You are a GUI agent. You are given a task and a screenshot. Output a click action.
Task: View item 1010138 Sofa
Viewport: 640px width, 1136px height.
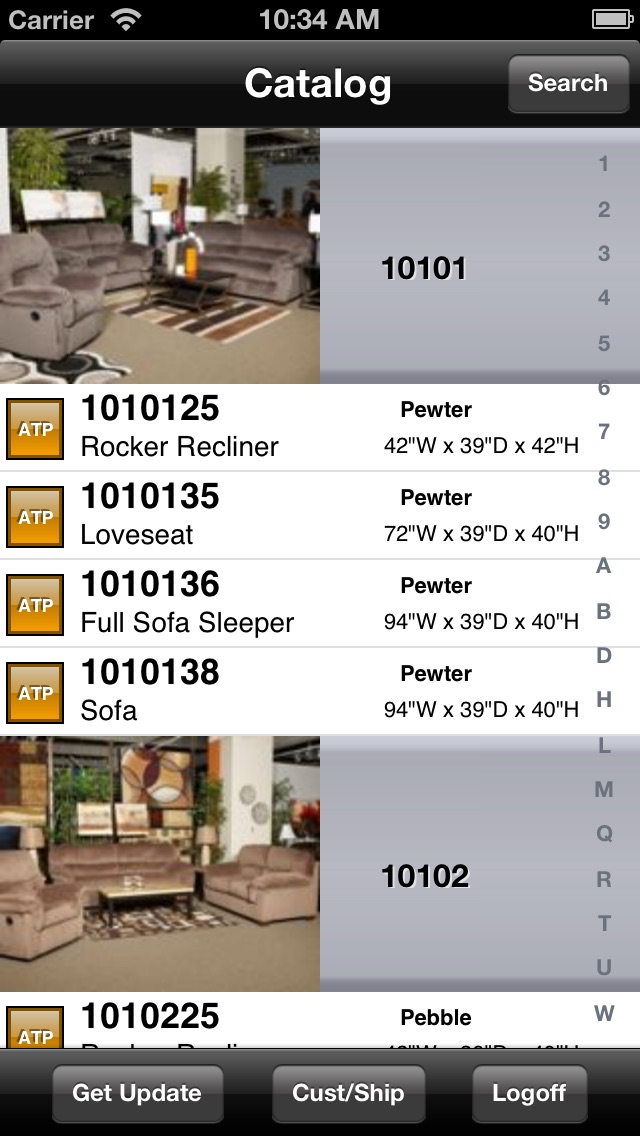coord(300,692)
